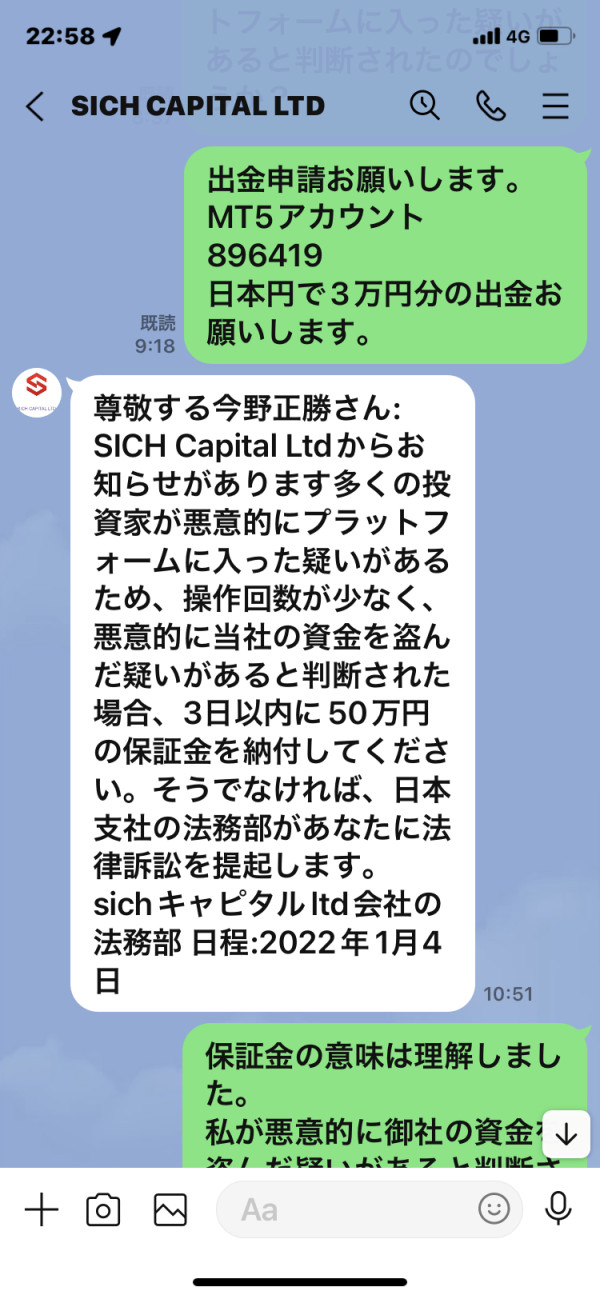Start a voice call with SICH CAPITAL LTD

point(491,106)
